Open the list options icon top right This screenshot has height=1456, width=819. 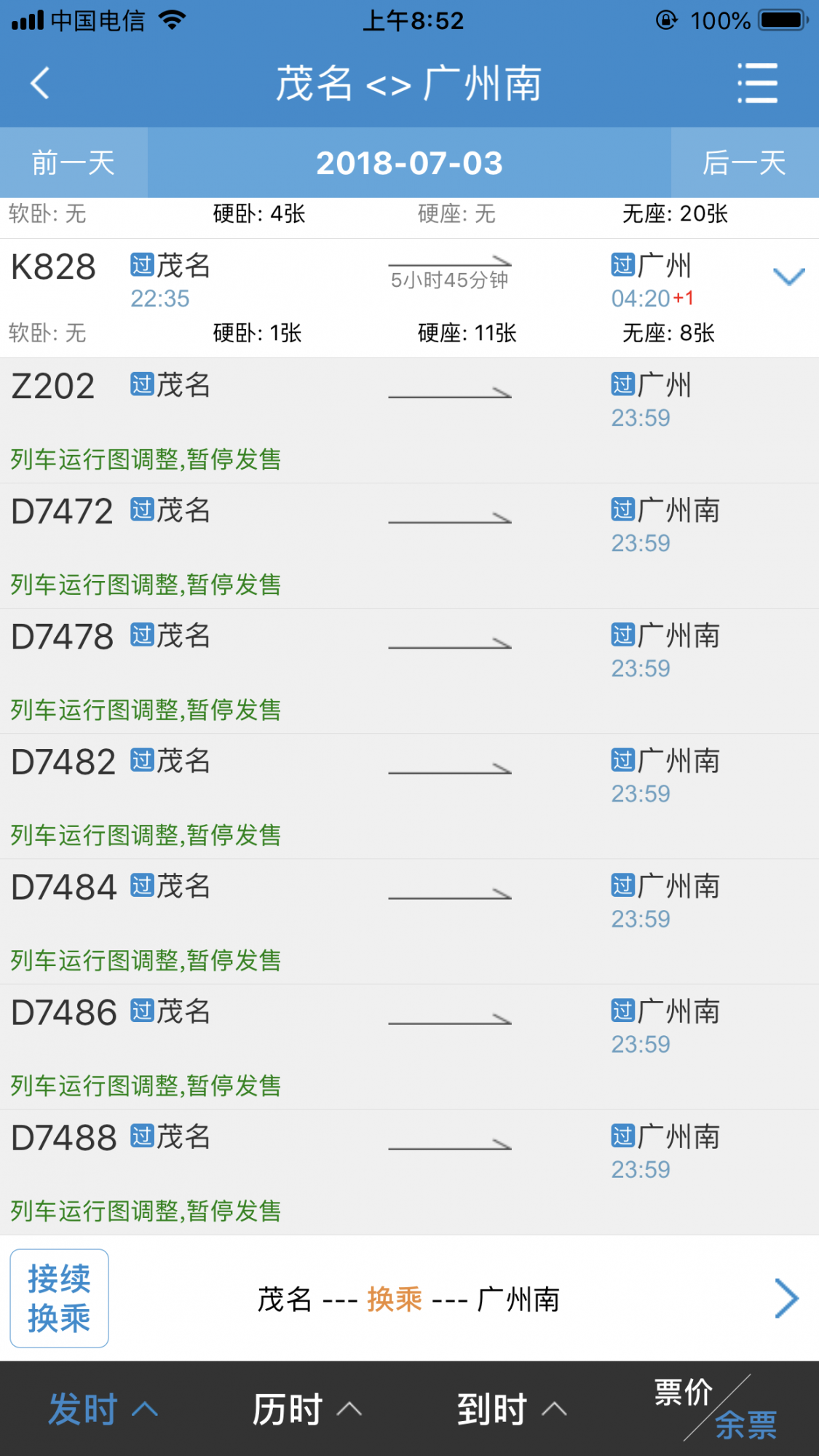(x=757, y=82)
